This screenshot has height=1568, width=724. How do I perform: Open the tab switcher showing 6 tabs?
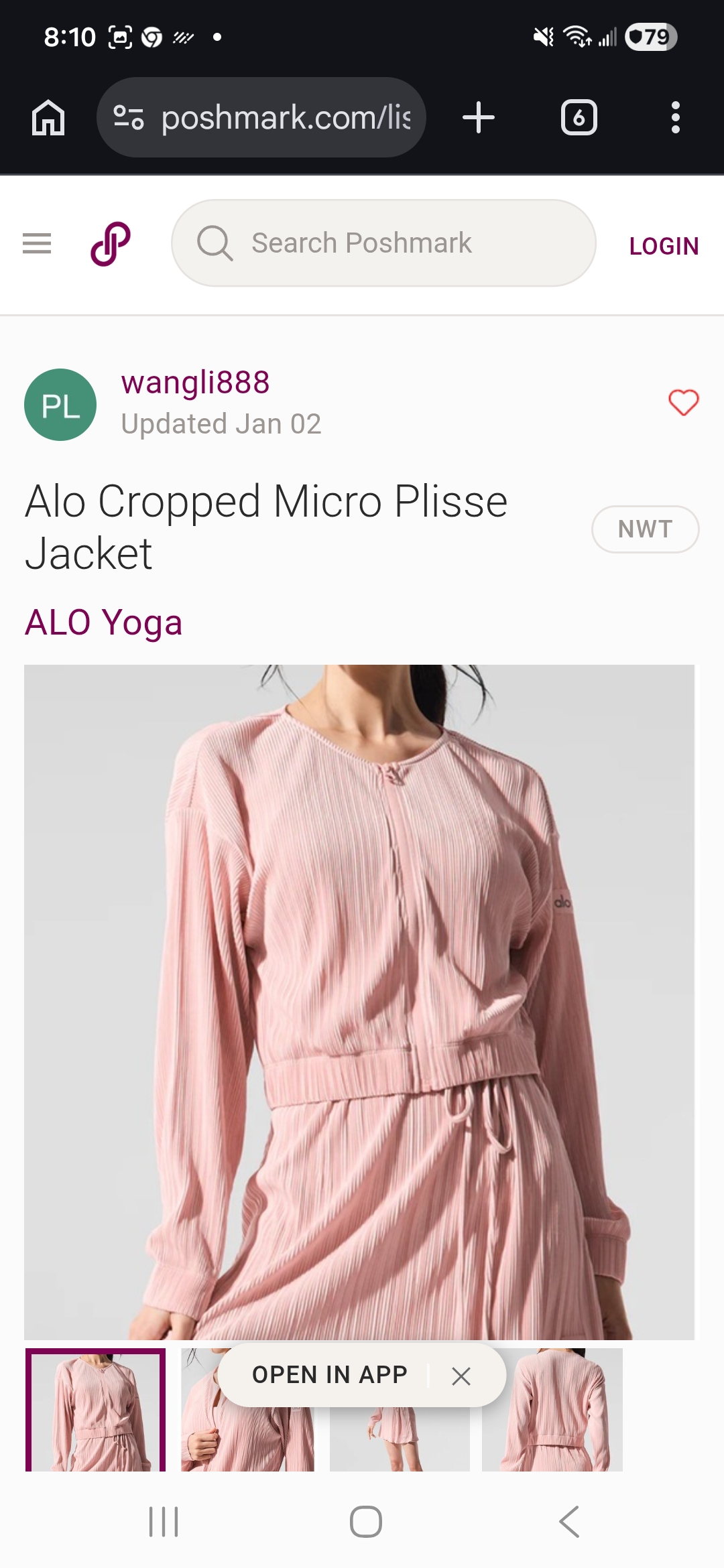click(x=579, y=118)
